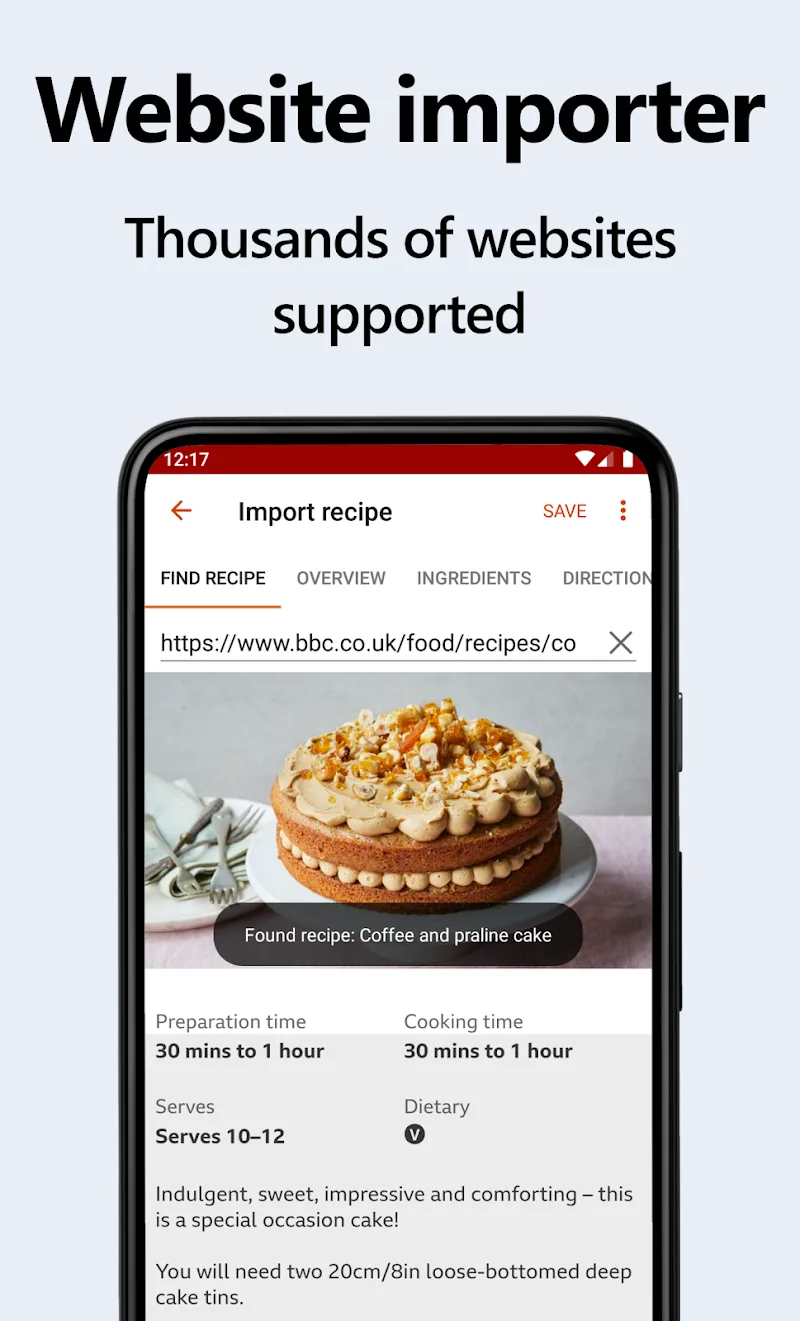
Task: Go back using the back arrow
Action: pyautogui.click(x=180, y=511)
